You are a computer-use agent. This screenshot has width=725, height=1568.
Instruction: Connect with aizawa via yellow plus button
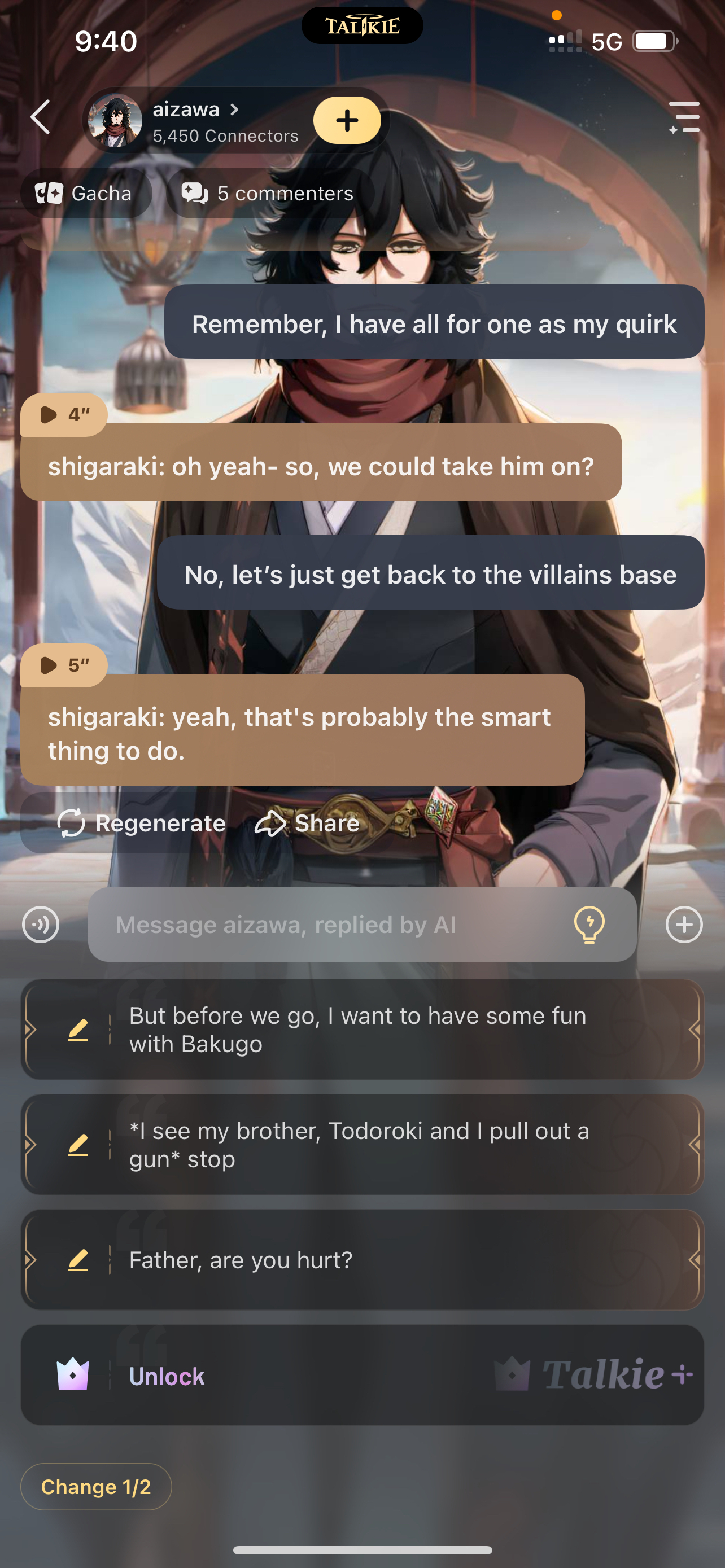[347, 120]
